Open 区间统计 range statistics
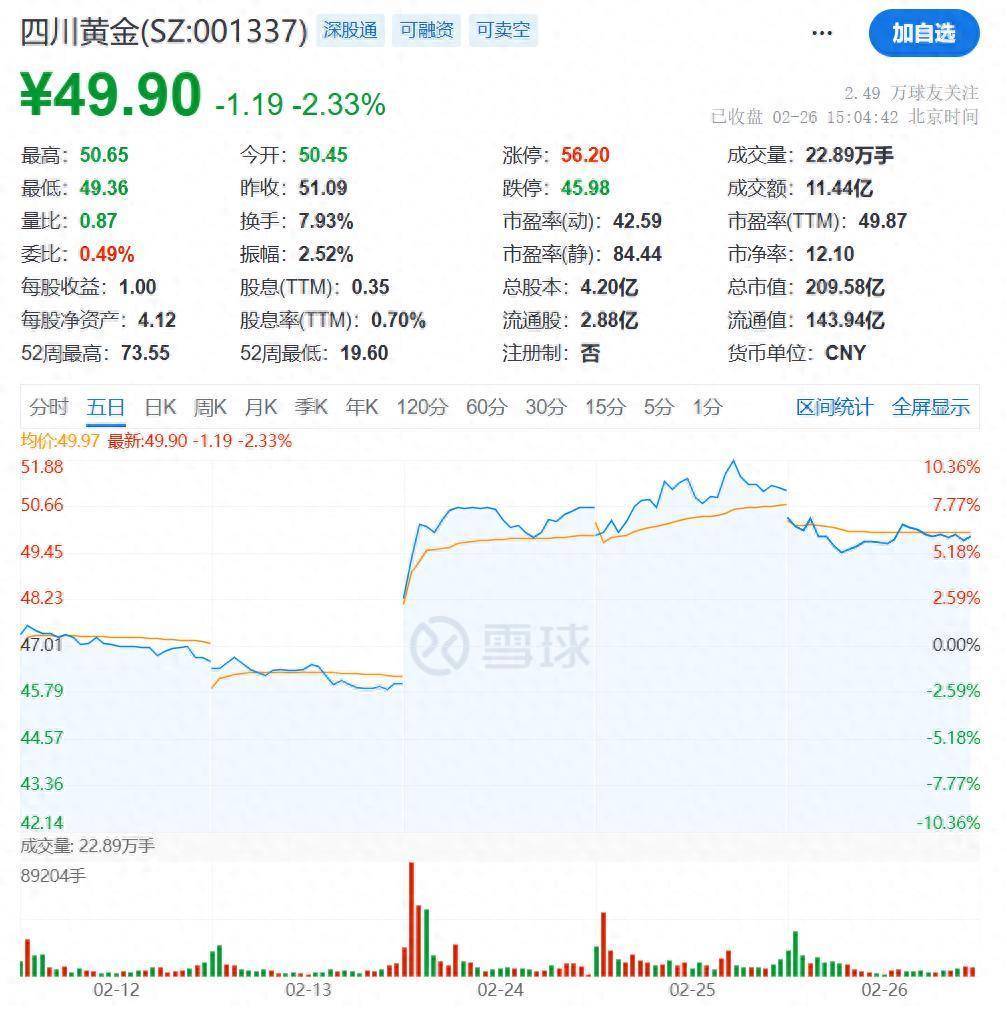The width and height of the screenshot is (1007, 1015). [x=834, y=407]
